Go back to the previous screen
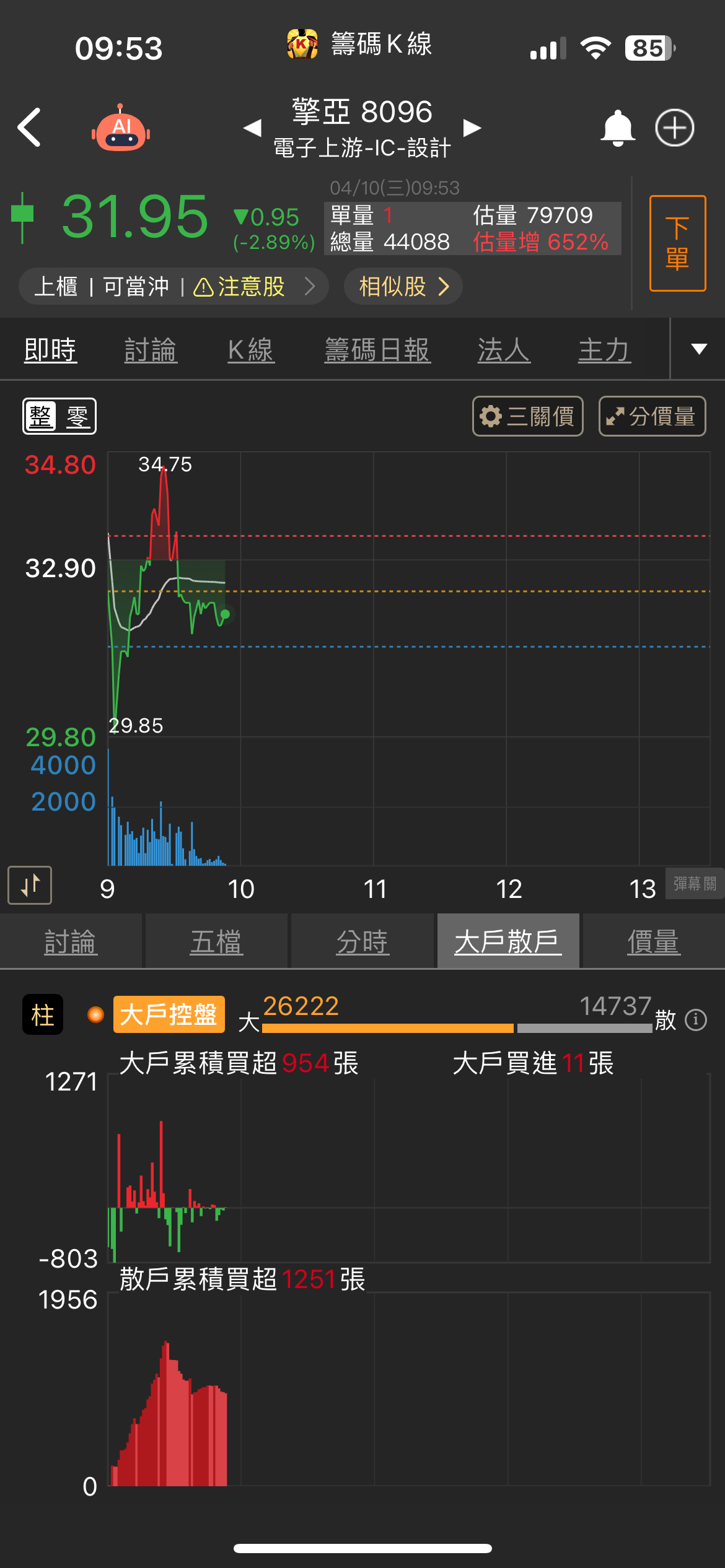This screenshot has width=725, height=1568. point(30,128)
